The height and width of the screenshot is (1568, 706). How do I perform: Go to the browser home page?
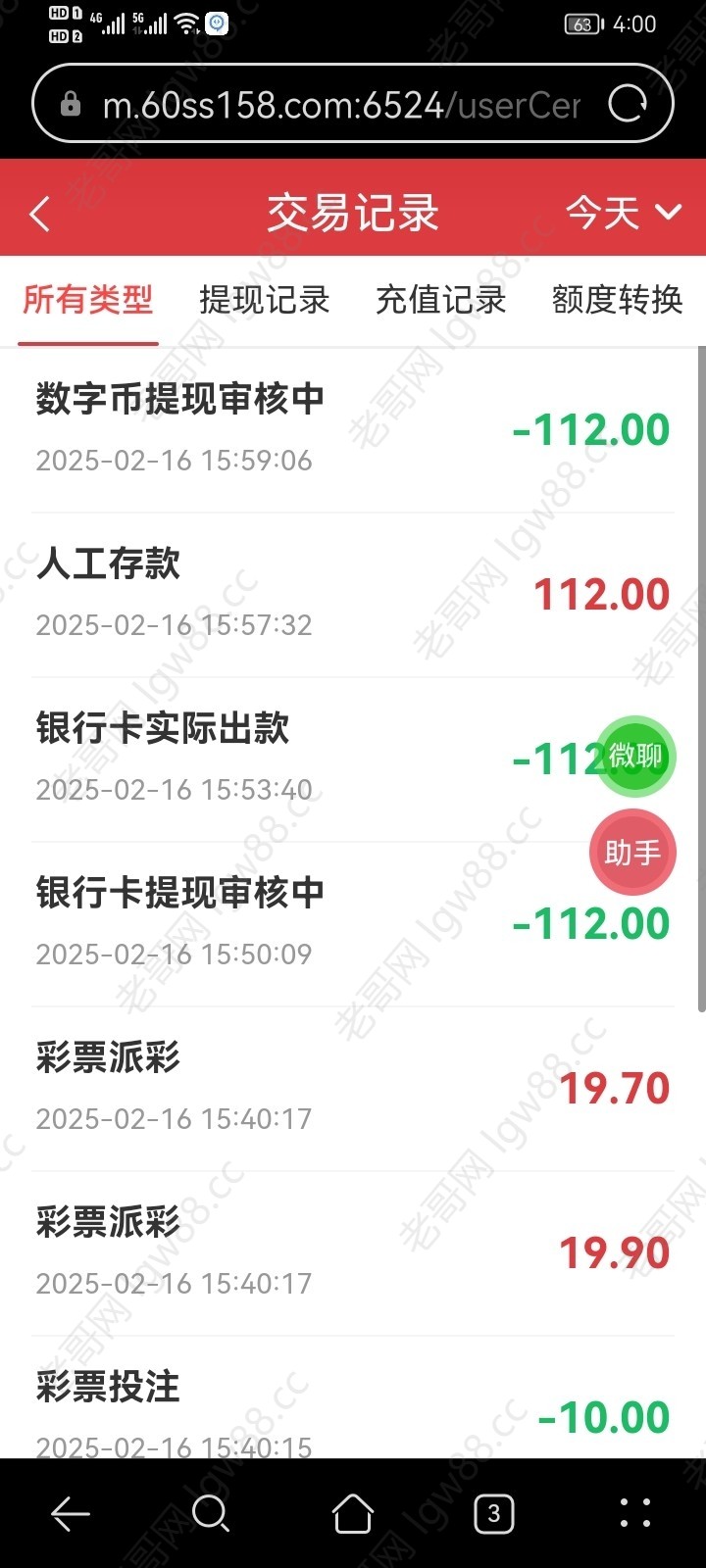[x=353, y=1514]
